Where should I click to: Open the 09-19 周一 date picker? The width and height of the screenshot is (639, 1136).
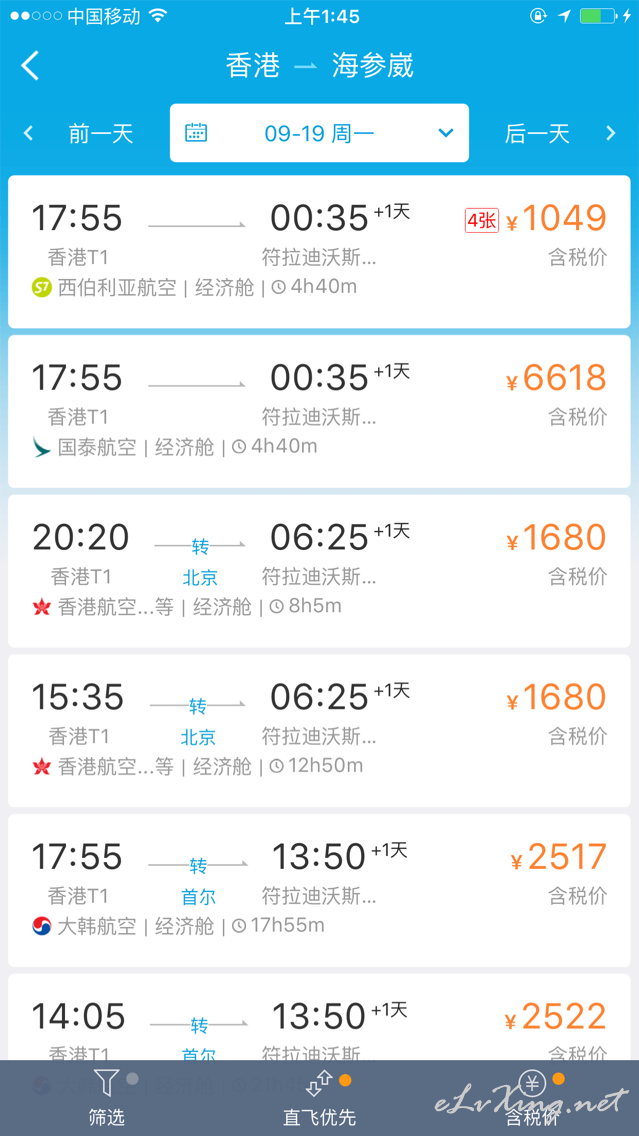319,133
